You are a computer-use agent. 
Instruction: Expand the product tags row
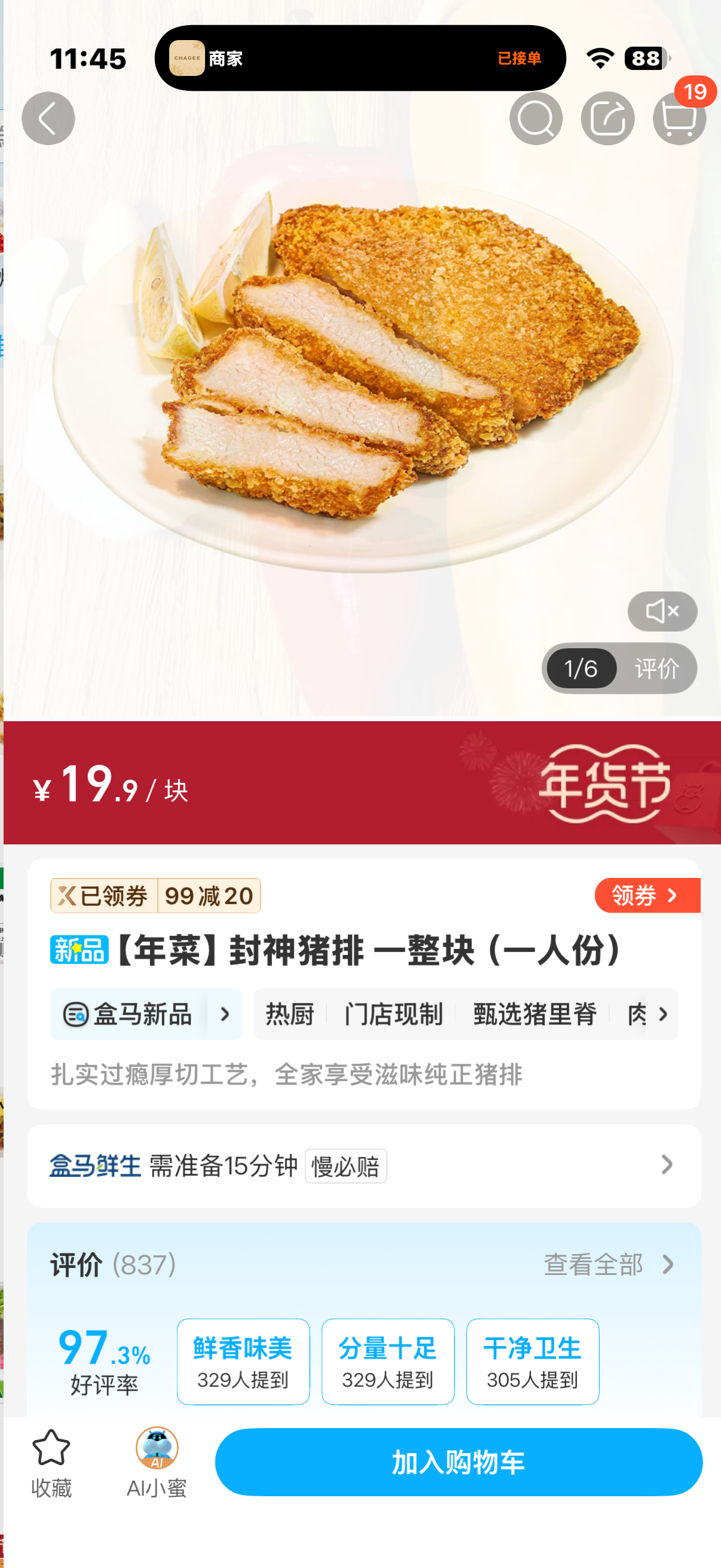pos(662,1014)
